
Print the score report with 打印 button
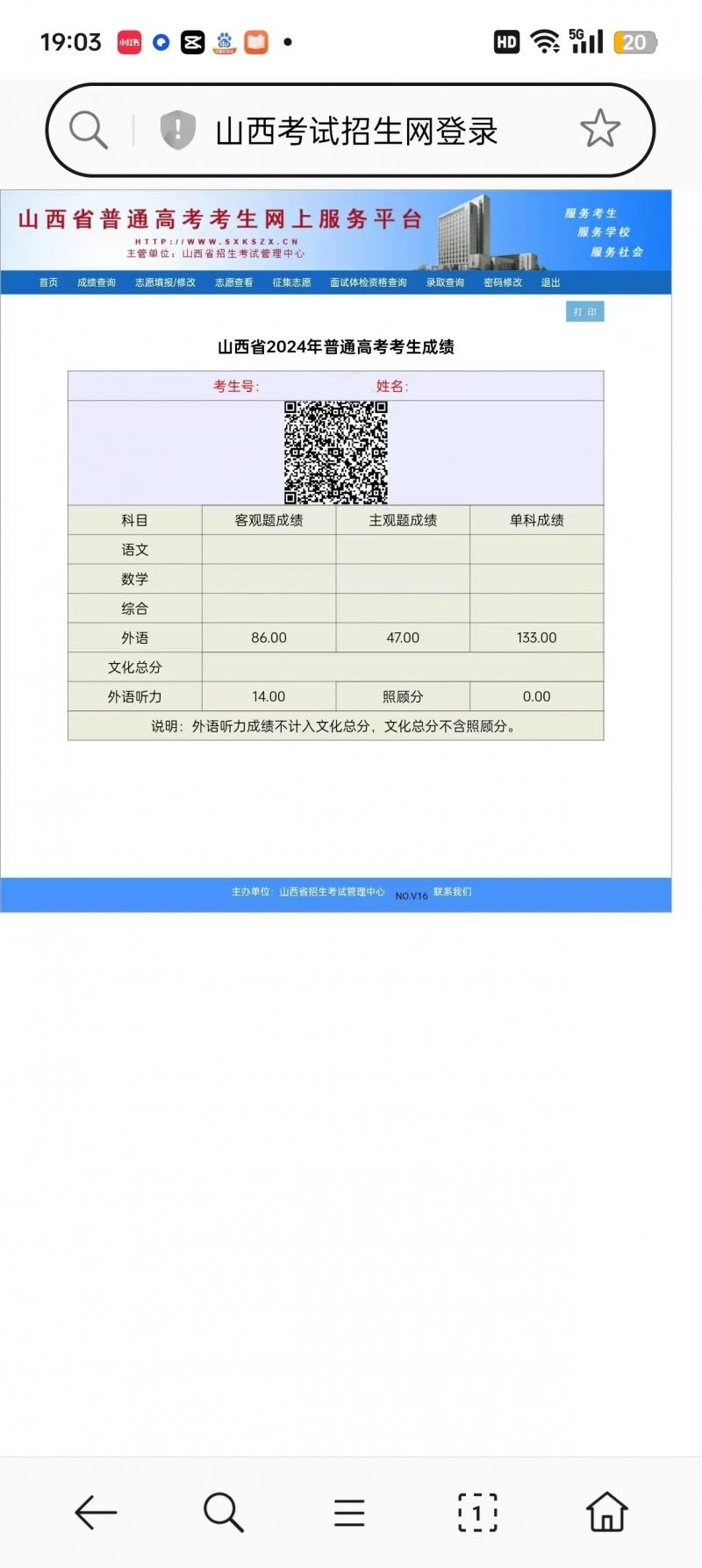coord(585,311)
